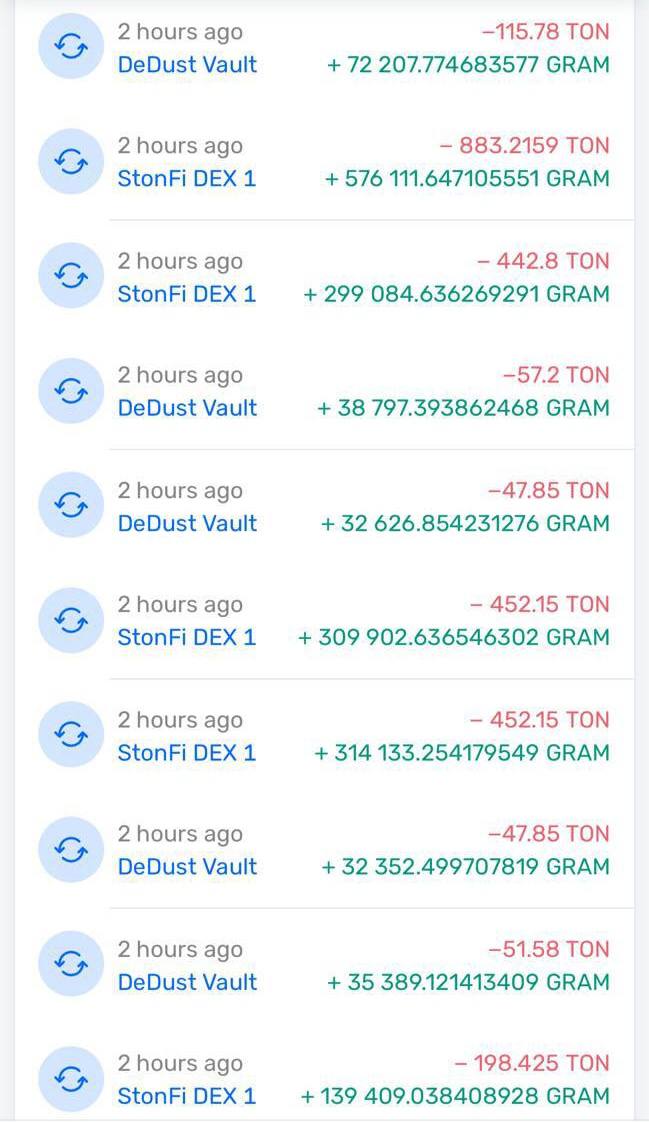The width and height of the screenshot is (649, 1122).
Task: View the 442.8 TON swap details
Action: click(543, 261)
